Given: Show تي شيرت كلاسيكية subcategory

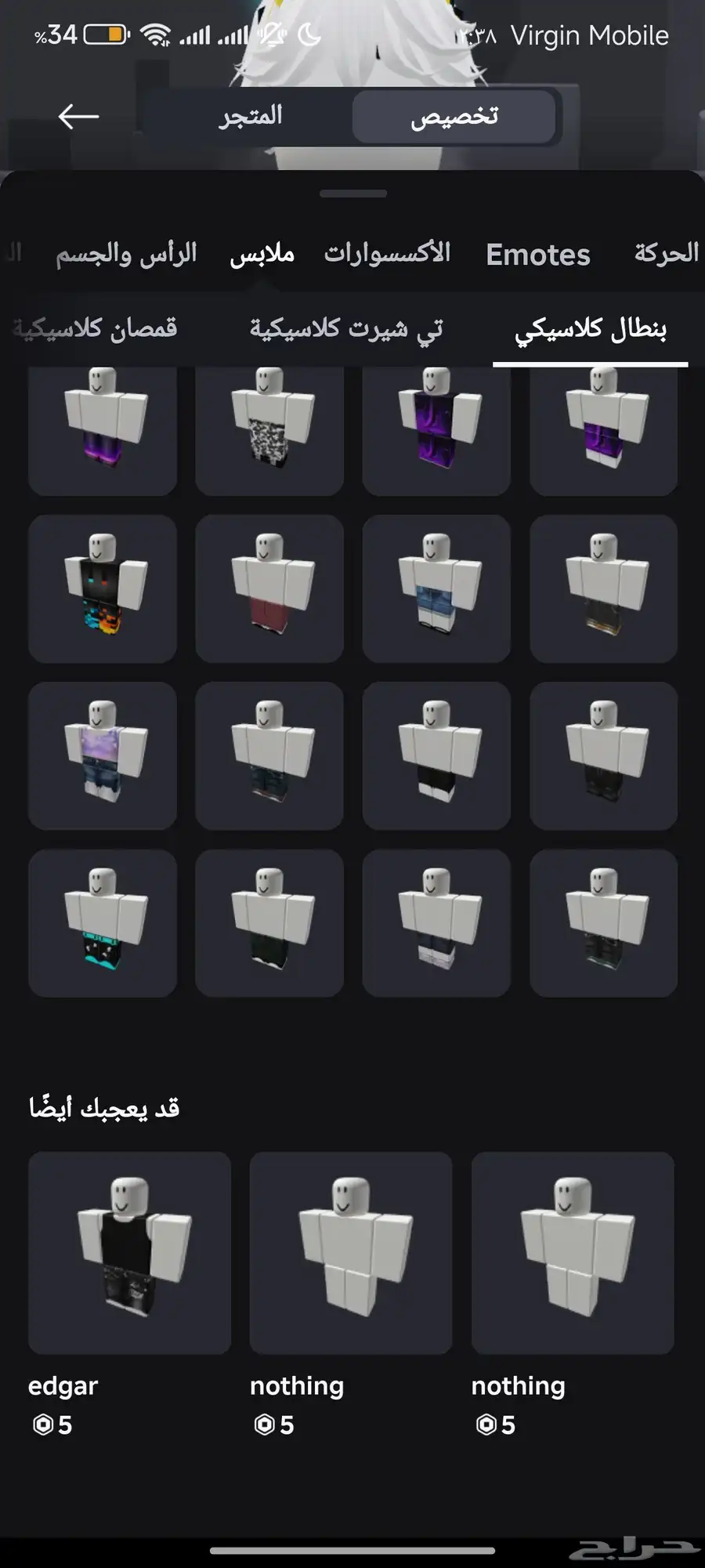Looking at the screenshot, I should tap(346, 329).
